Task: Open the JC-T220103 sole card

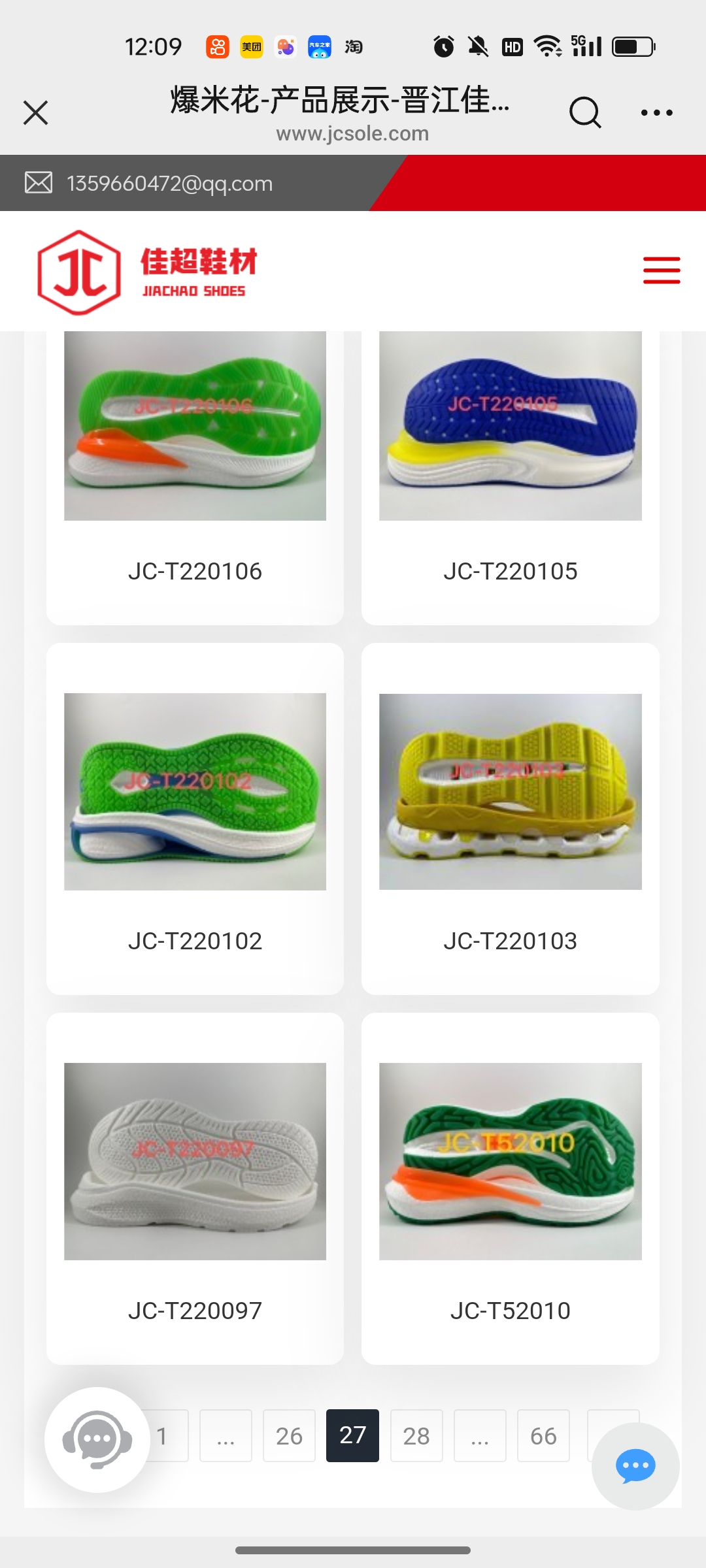Action: pyautogui.click(x=510, y=817)
